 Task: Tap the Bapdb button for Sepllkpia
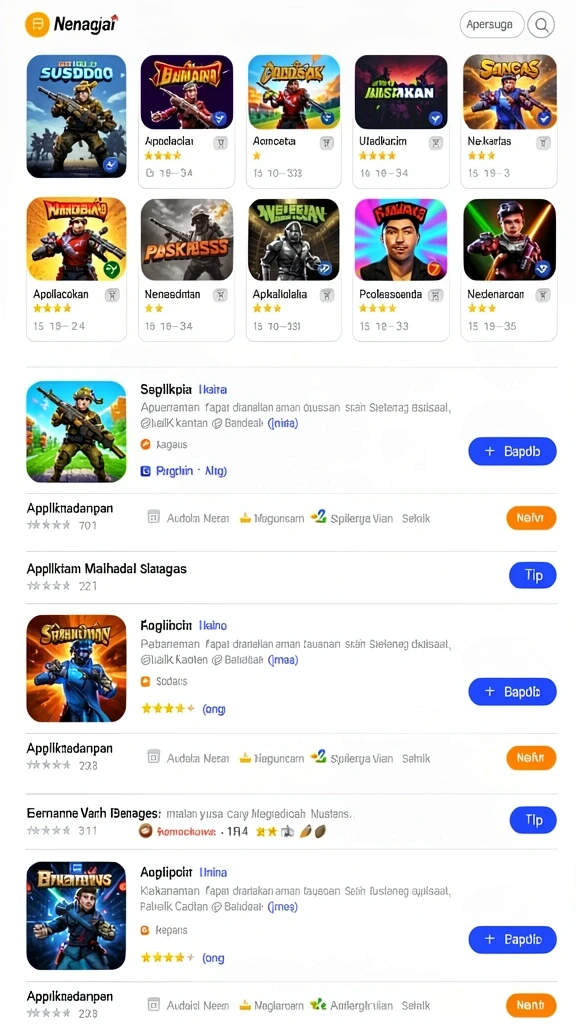[512, 451]
